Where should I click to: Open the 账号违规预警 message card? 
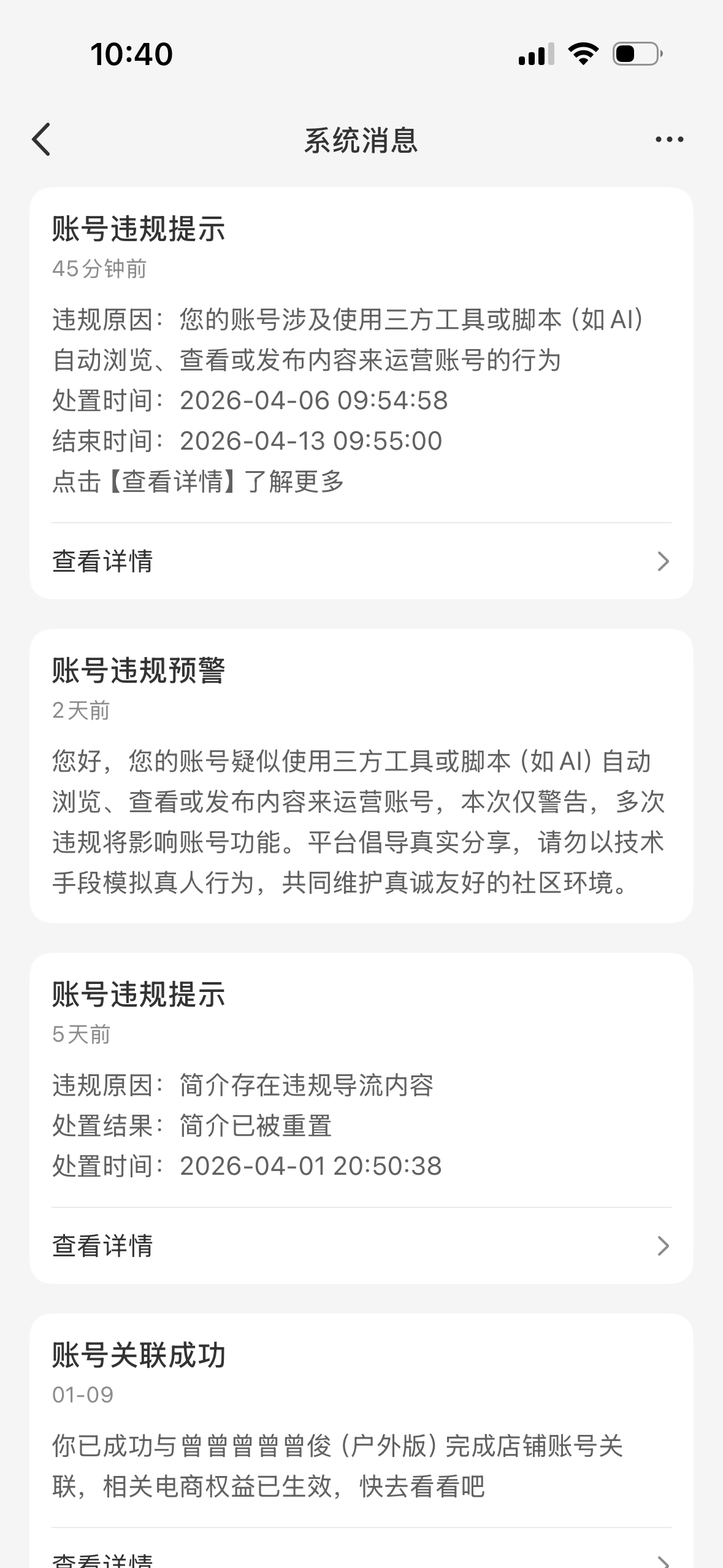pyautogui.click(x=361, y=776)
